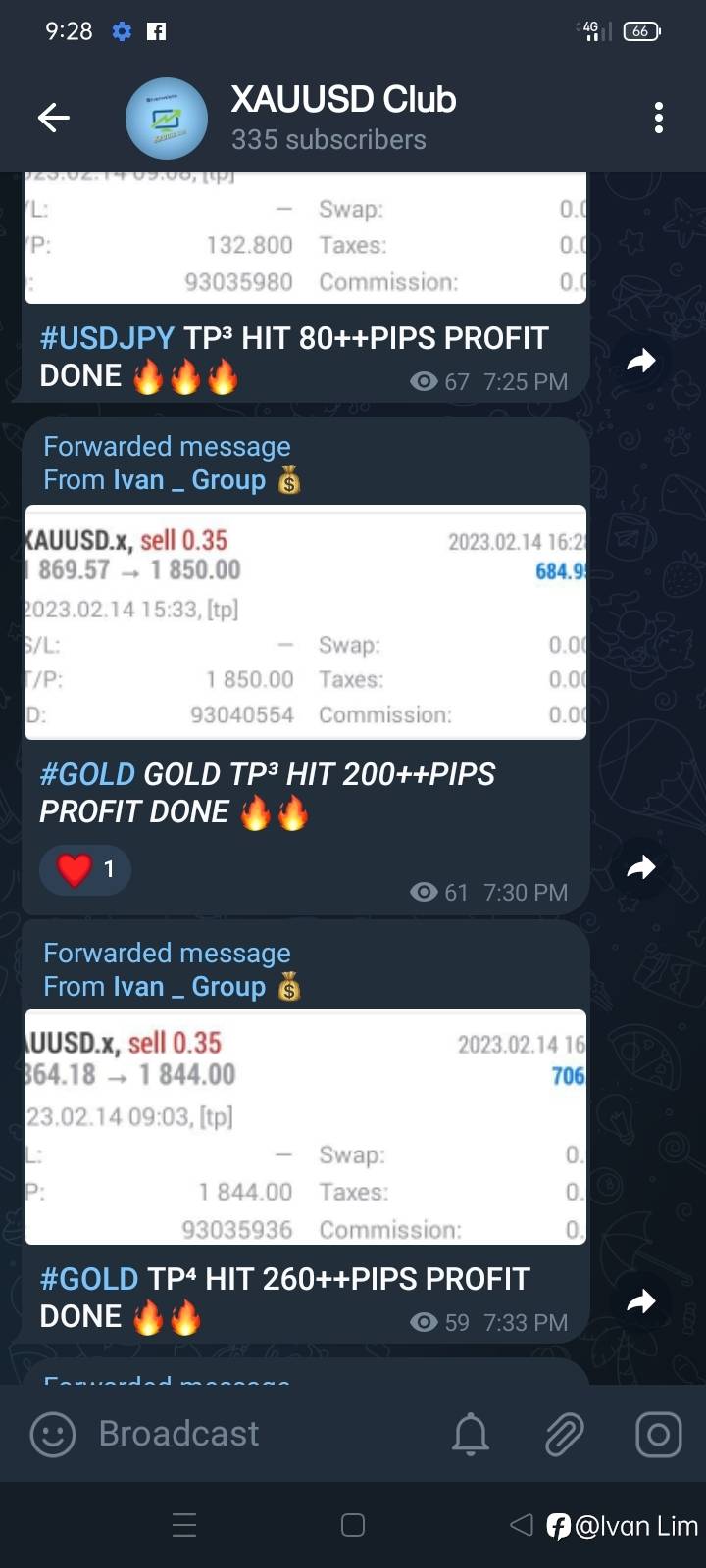Forward the #GOLD TP⁴ HIT 260++PIPS message
Screen dimensions: 706x1568
[x=641, y=1301]
